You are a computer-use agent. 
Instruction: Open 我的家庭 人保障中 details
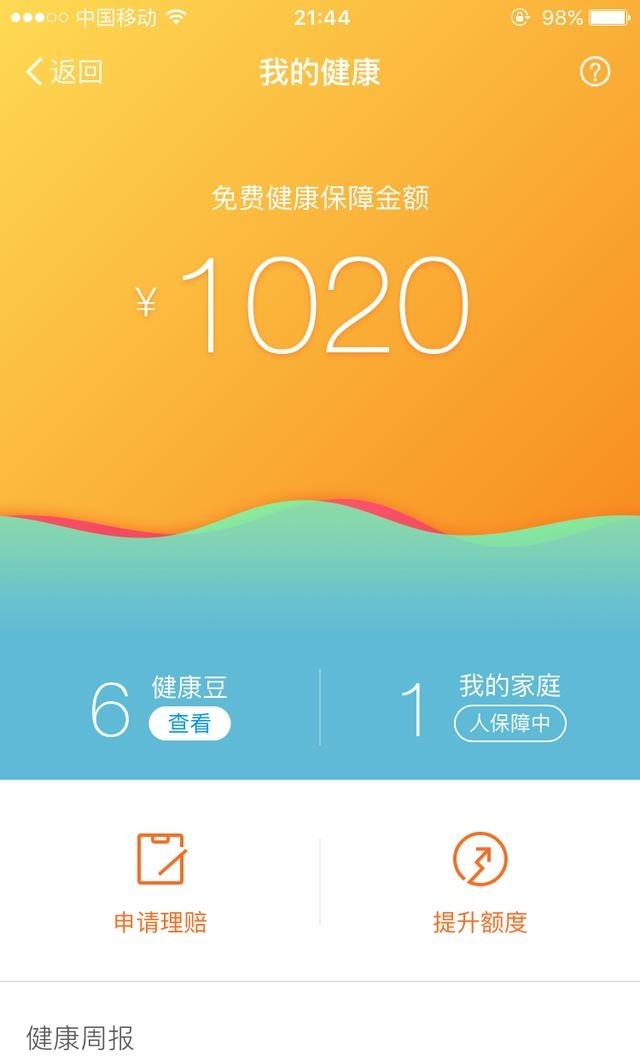[x=510, y=724]
